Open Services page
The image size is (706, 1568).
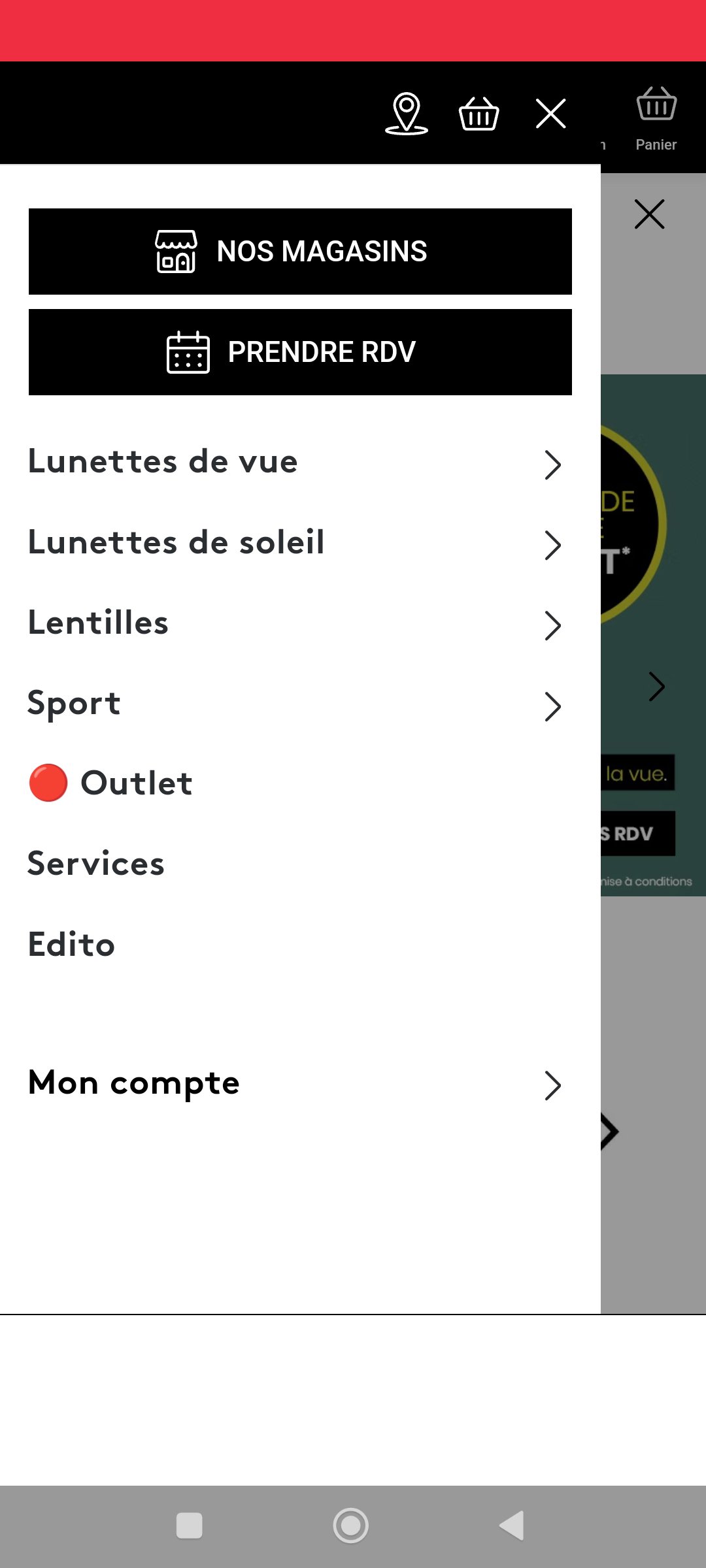click(x=295, y=864)
